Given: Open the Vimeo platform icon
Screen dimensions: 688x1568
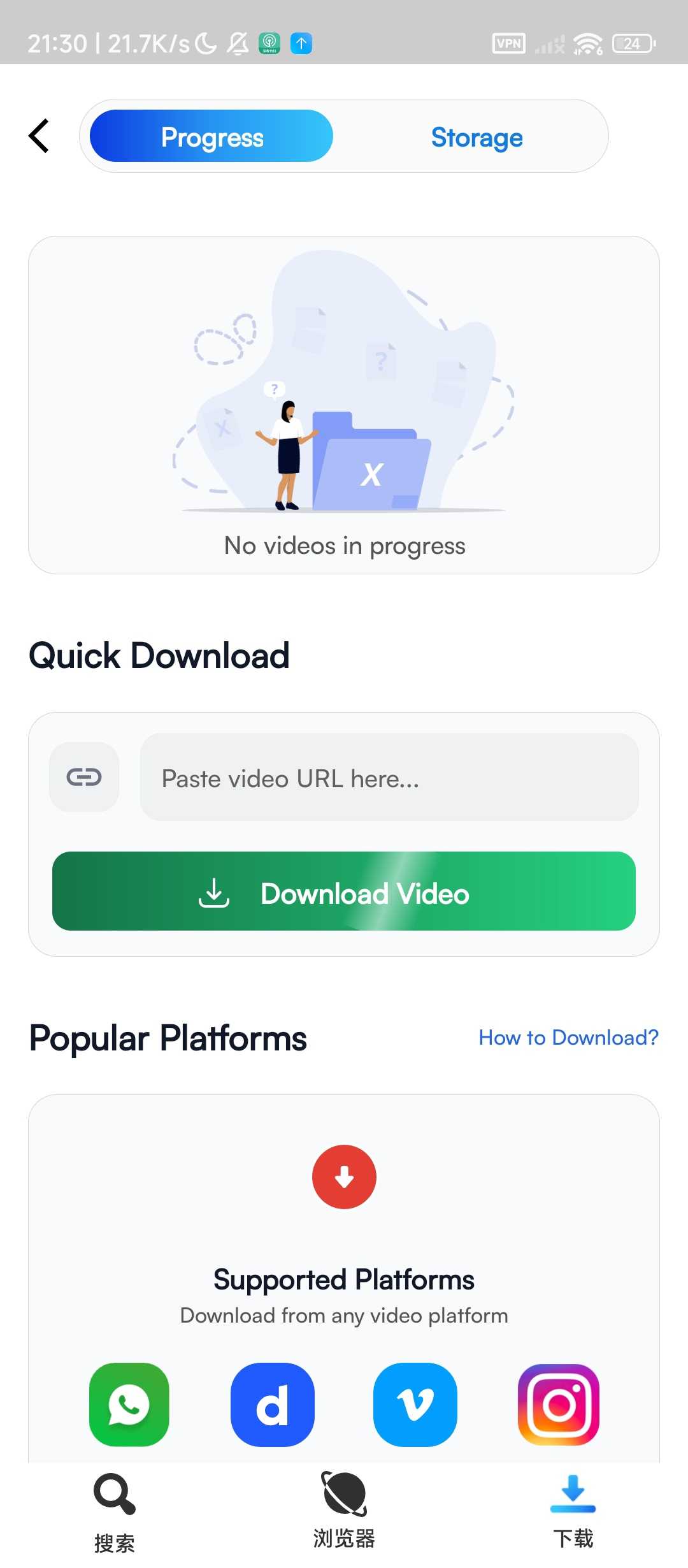Looking at the screenshot, I should (x=415, y=1405).
